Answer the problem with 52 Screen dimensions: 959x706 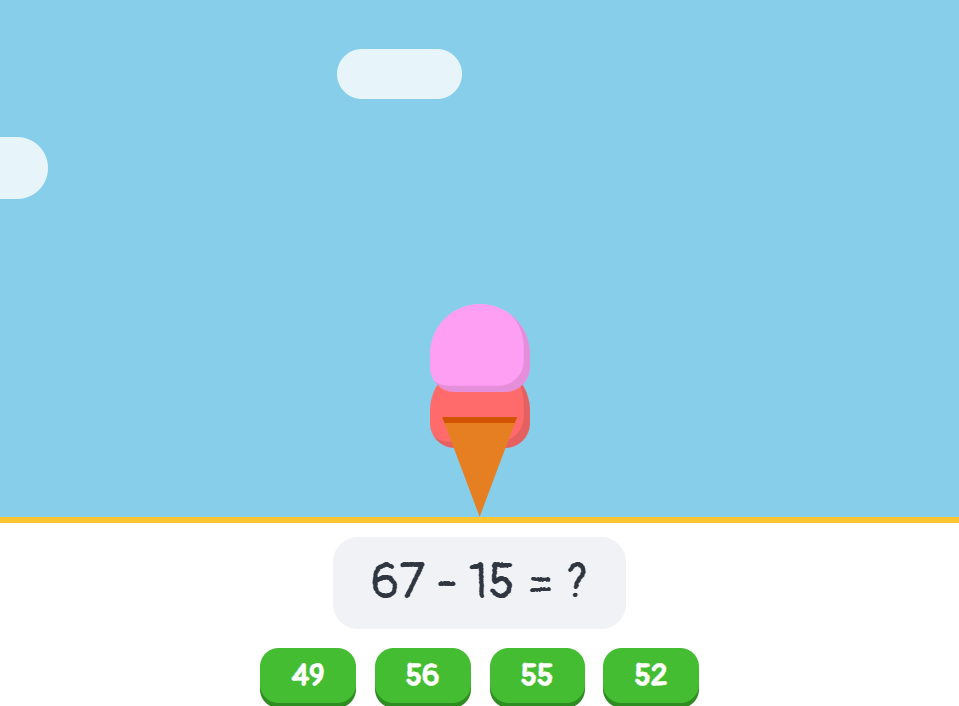651,676
